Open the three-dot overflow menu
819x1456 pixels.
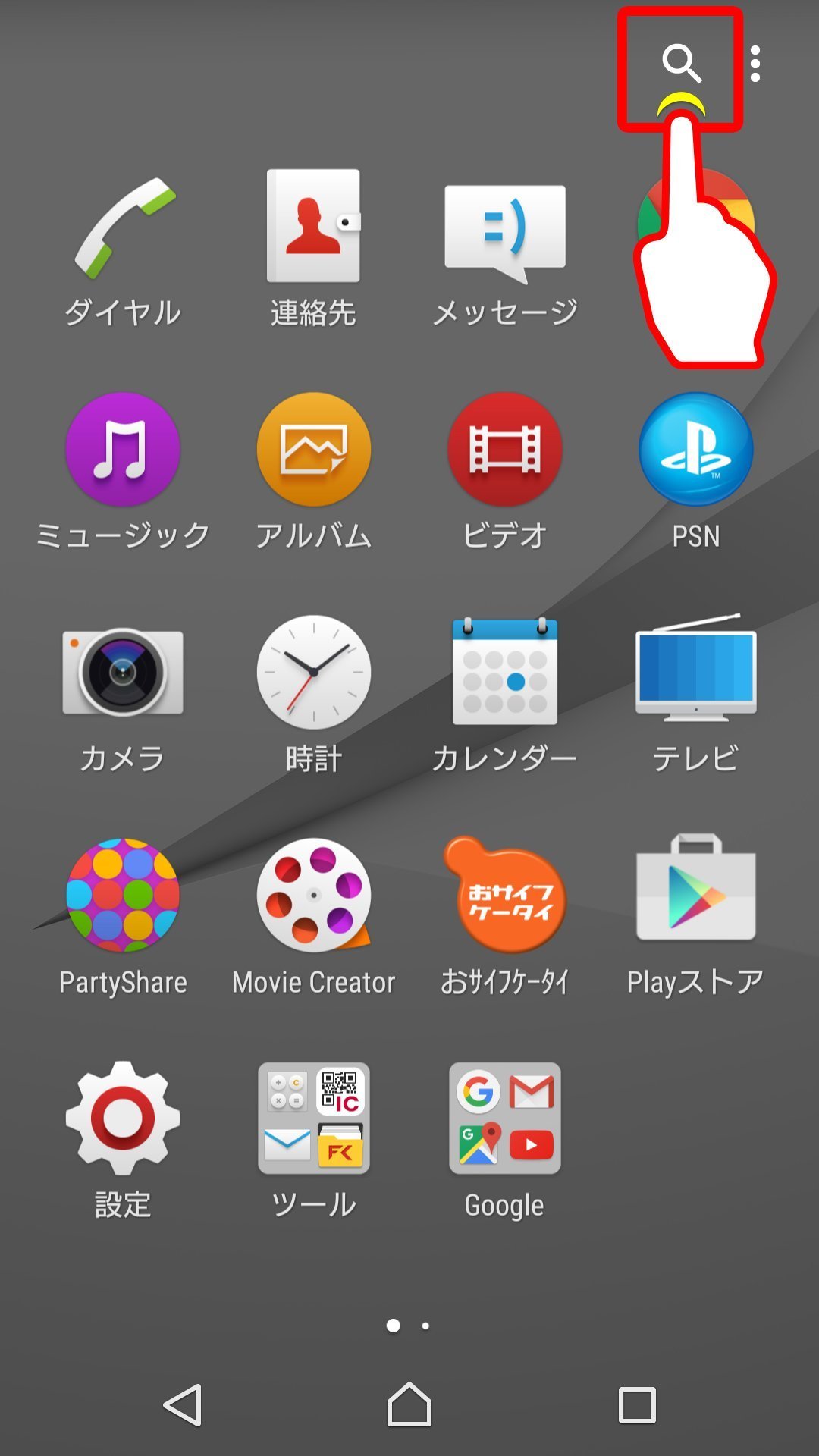tap(755, 64)
